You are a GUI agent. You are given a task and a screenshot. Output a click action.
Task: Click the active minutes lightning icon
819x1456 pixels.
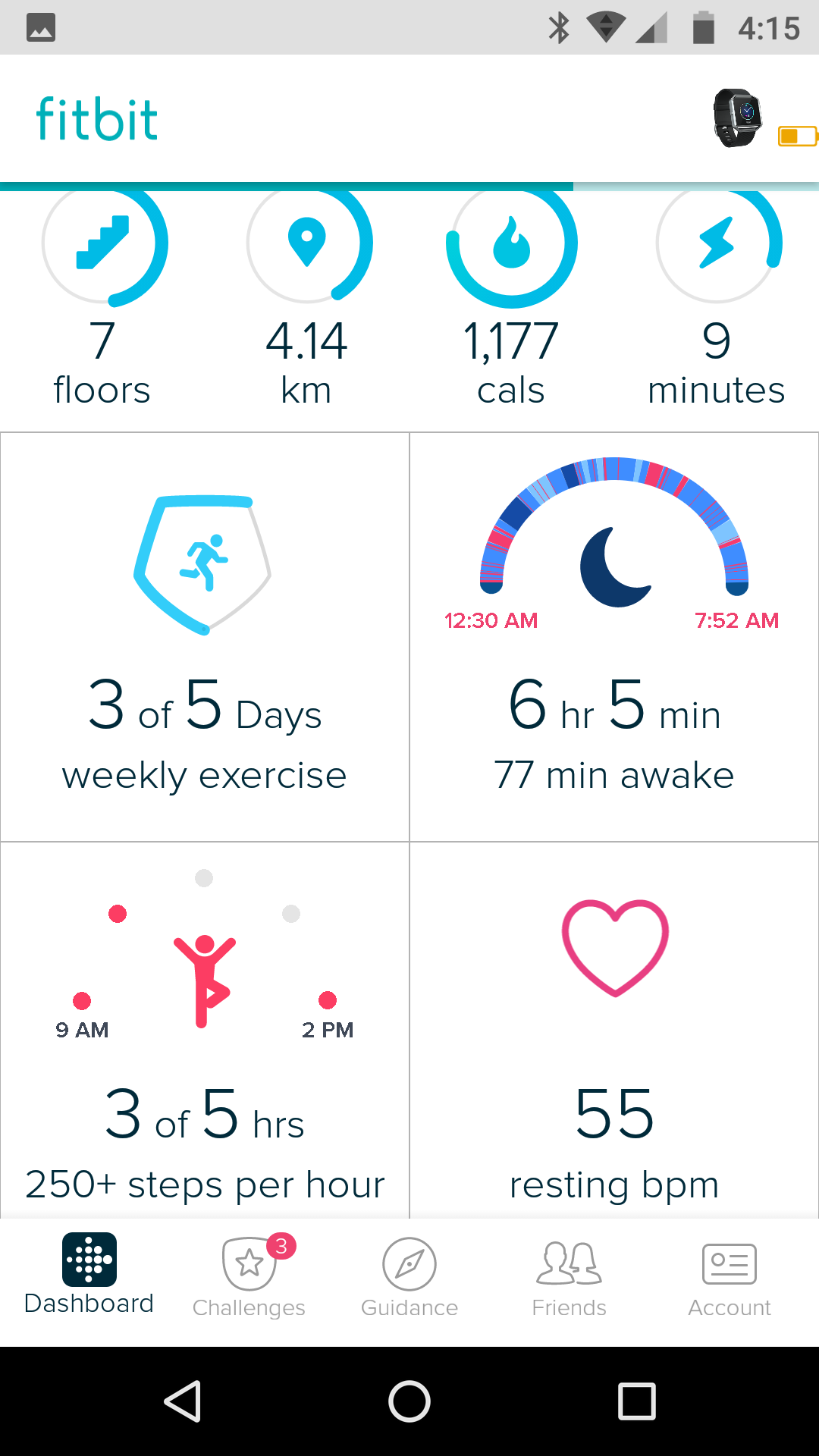tap(717, 243)
